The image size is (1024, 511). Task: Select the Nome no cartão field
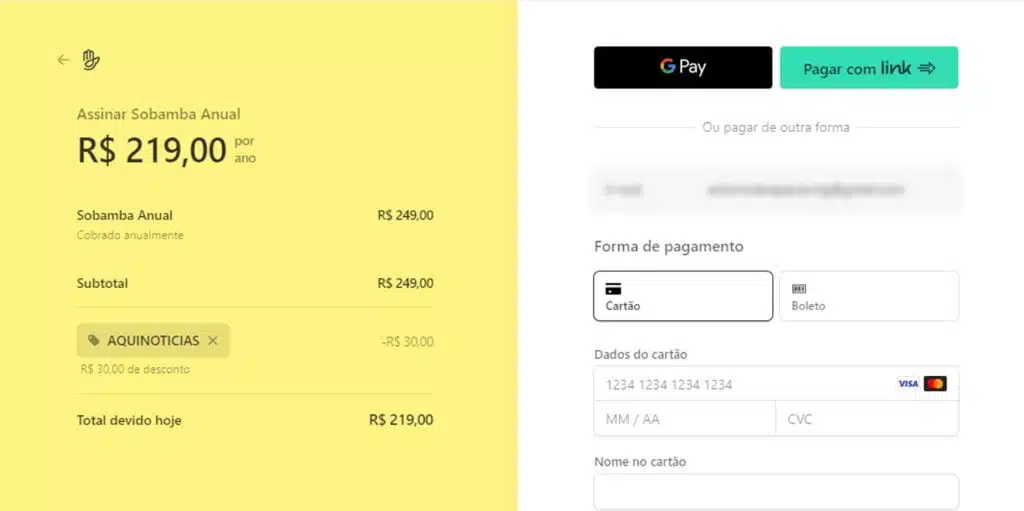776,491
